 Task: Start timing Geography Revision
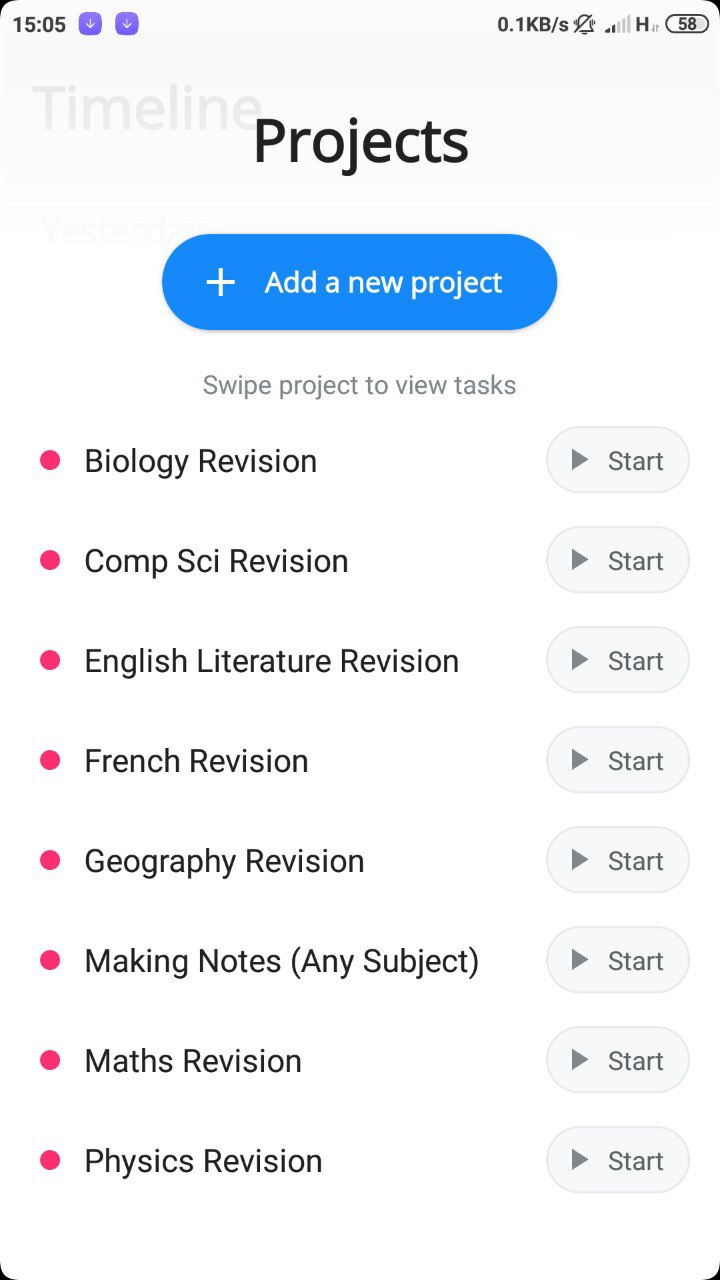tap(618, 860)
